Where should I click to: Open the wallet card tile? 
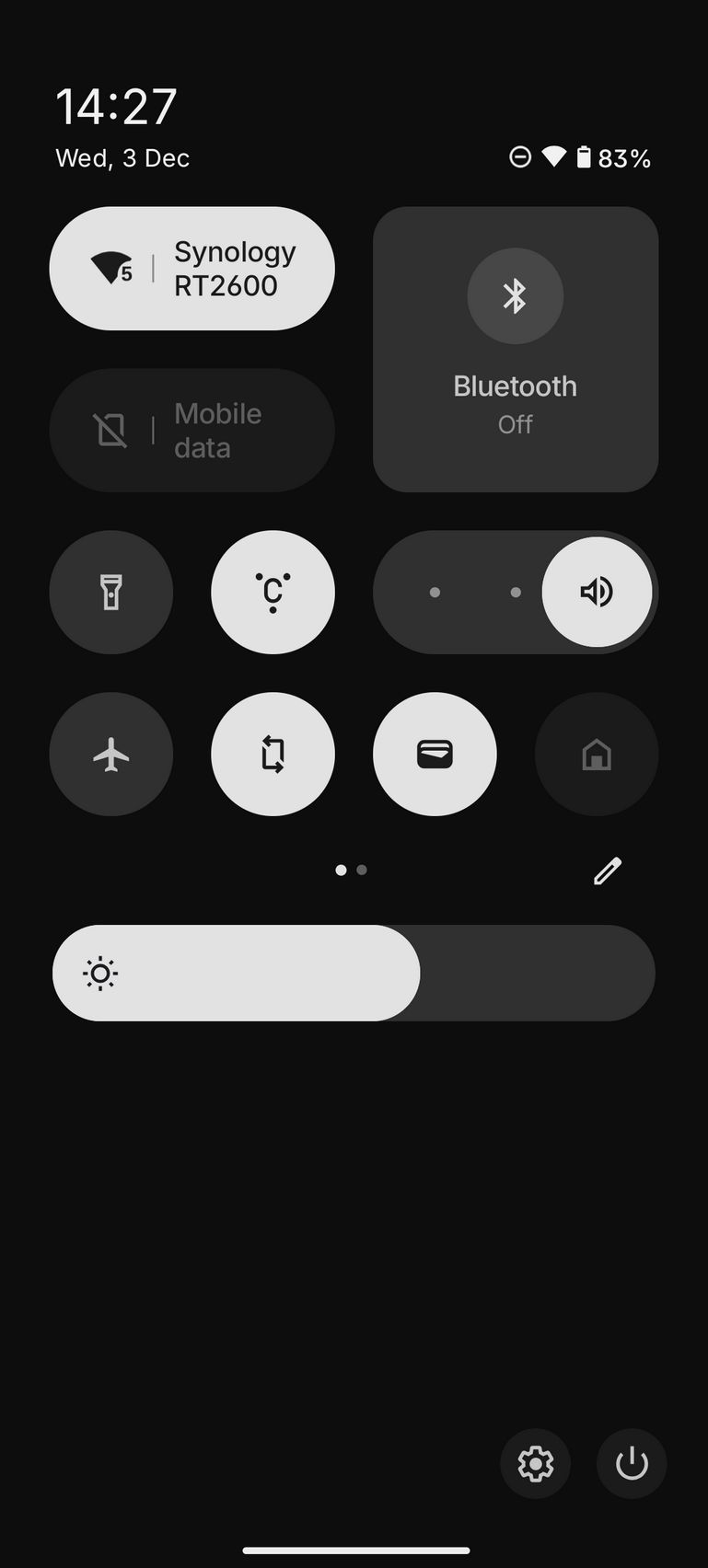click(x=435, y=755)
